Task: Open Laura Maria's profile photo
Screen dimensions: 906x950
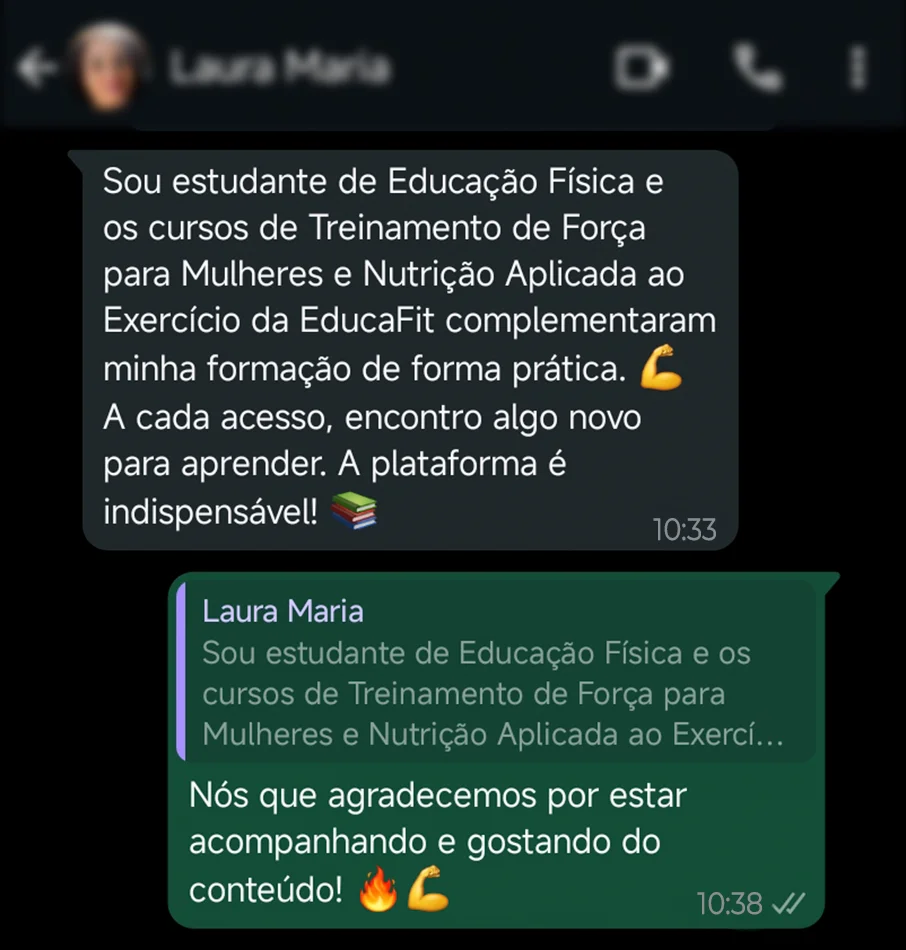Action: coord(109,67)
